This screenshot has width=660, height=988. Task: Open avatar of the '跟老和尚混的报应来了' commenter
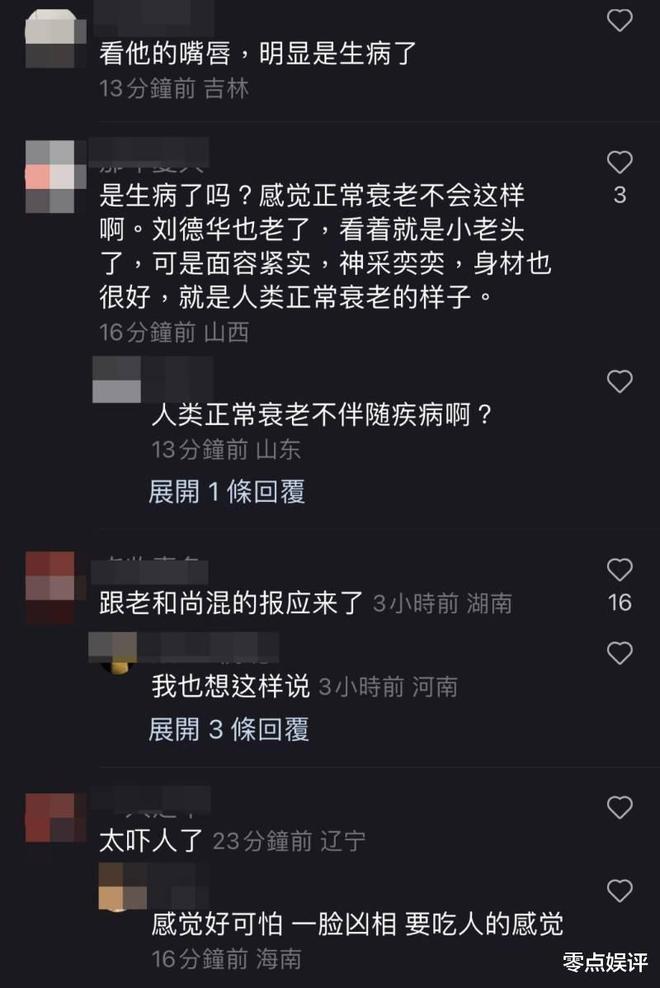point(50,587)
